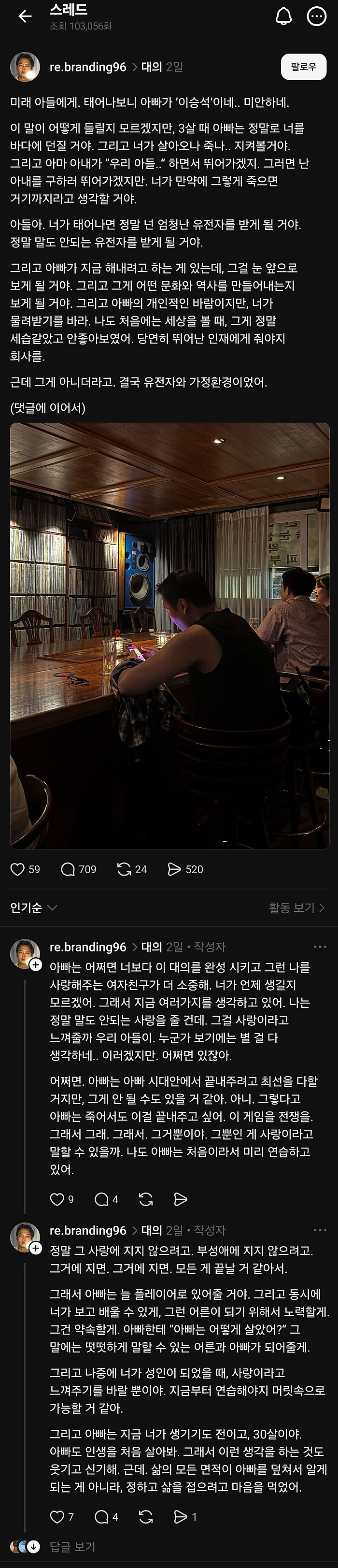Expand 답글 보기 to view replies
This screenshot has height=1568, width=338.
coord(72,1547)
